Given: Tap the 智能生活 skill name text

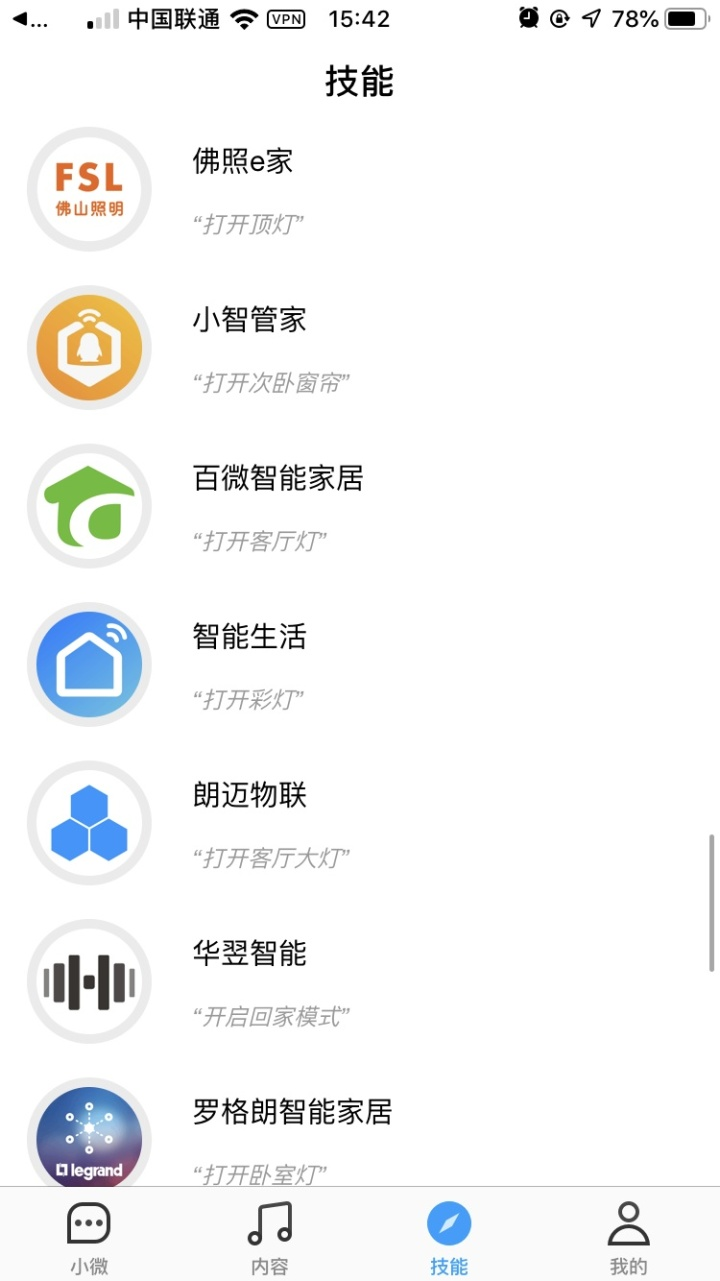Looking at the screenshot, I should pos(251,637).
